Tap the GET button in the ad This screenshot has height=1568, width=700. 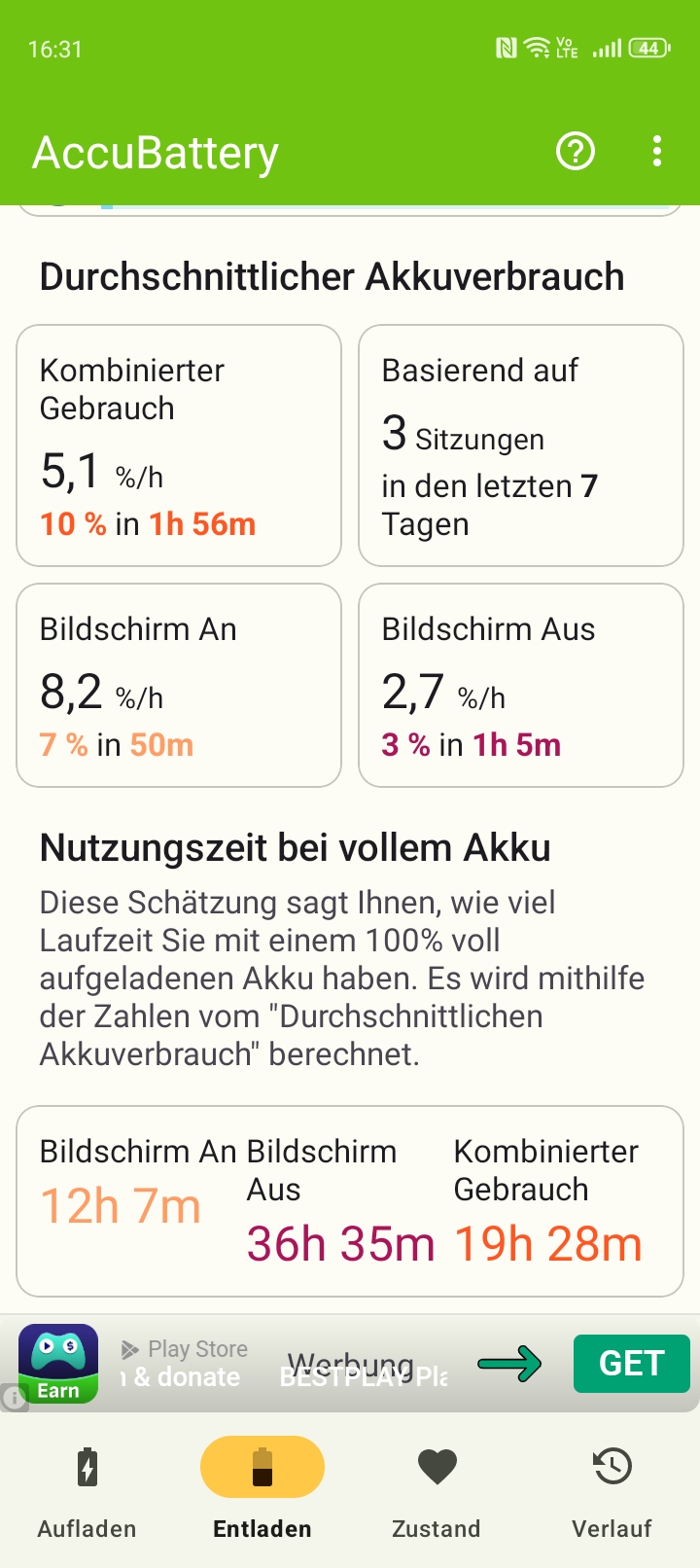coord(632,1364)
